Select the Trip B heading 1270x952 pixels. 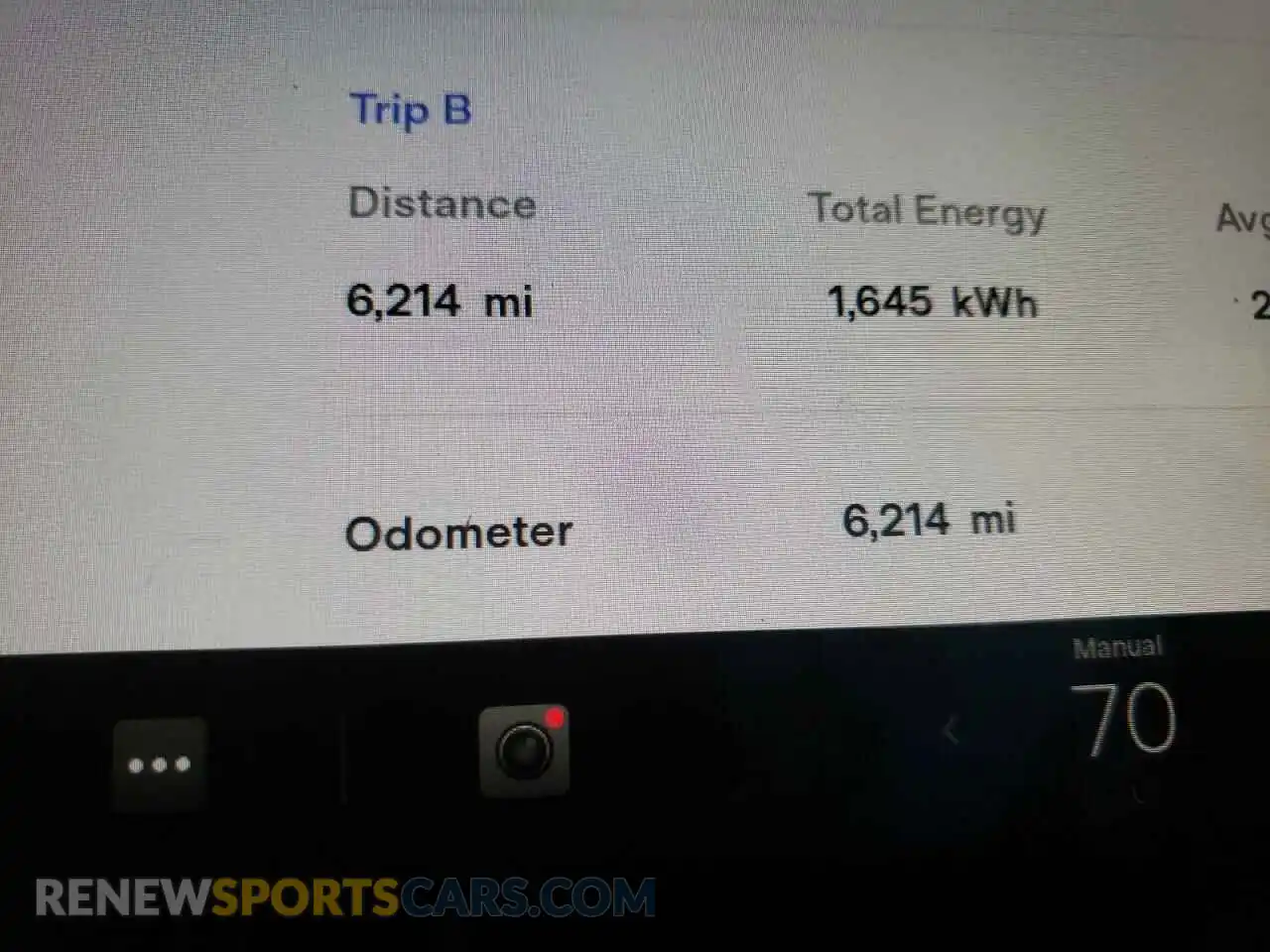click(410, 109)
